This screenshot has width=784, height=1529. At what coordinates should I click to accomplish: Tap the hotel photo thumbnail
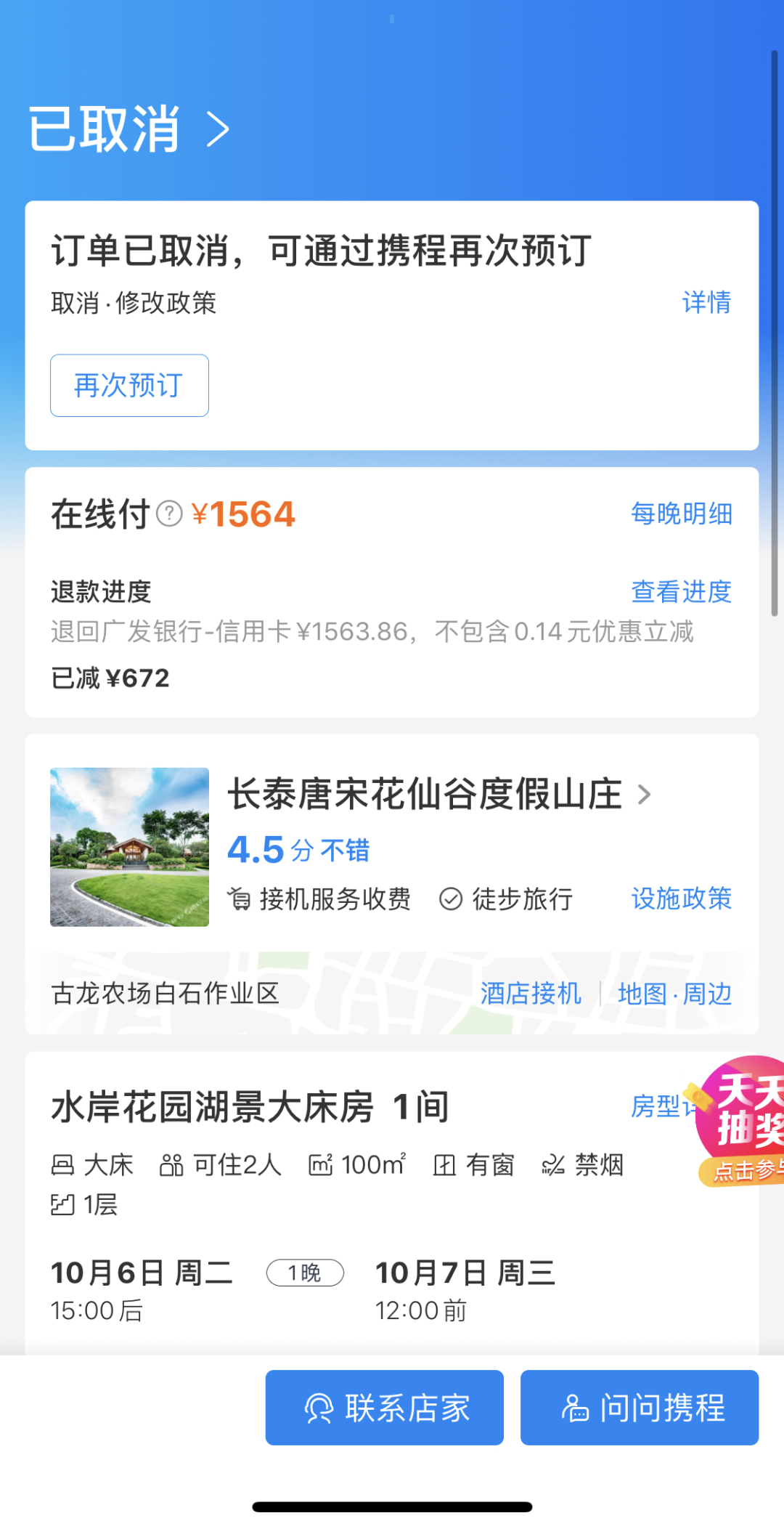click(x=129, y=847)
